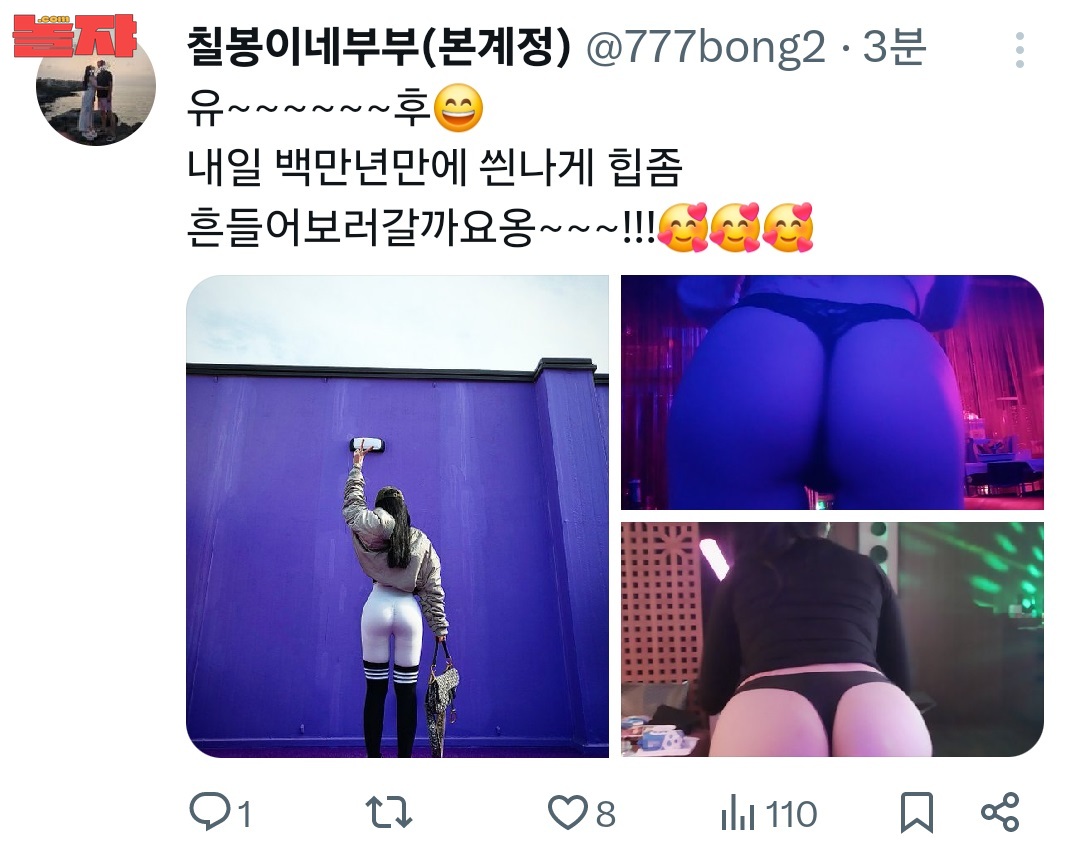Bookmark this tweet
Viewport: 1080px width, 864px height.
[916, 813]
